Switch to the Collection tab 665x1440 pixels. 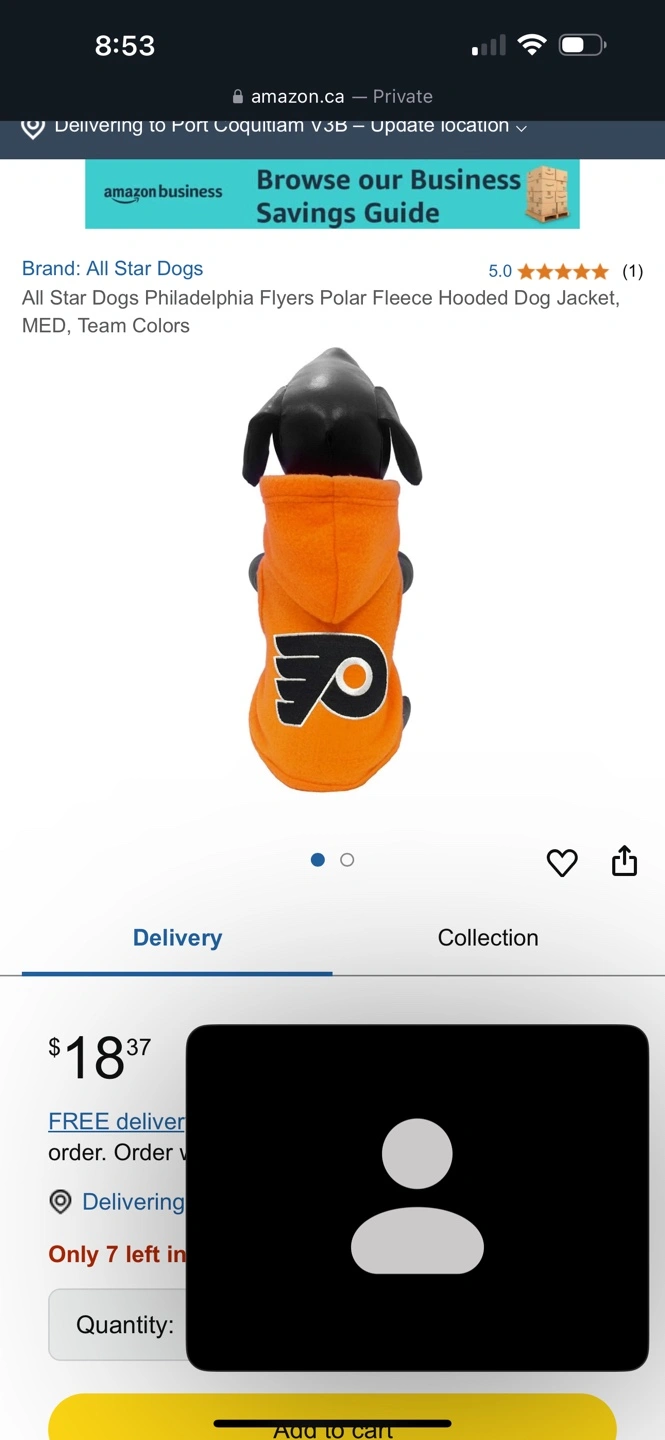coord(488,938)
